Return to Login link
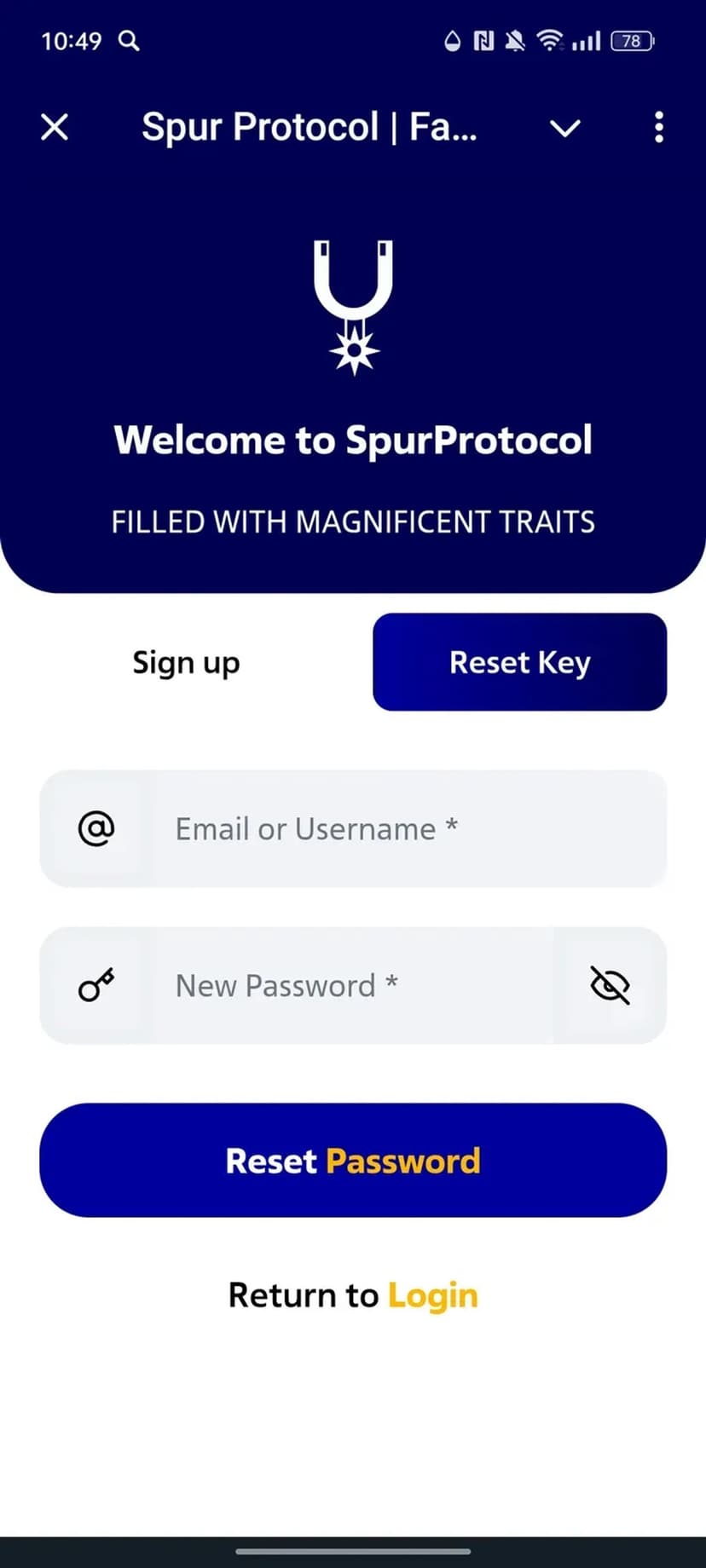 pyautogui.click(x=432, y=1295)
